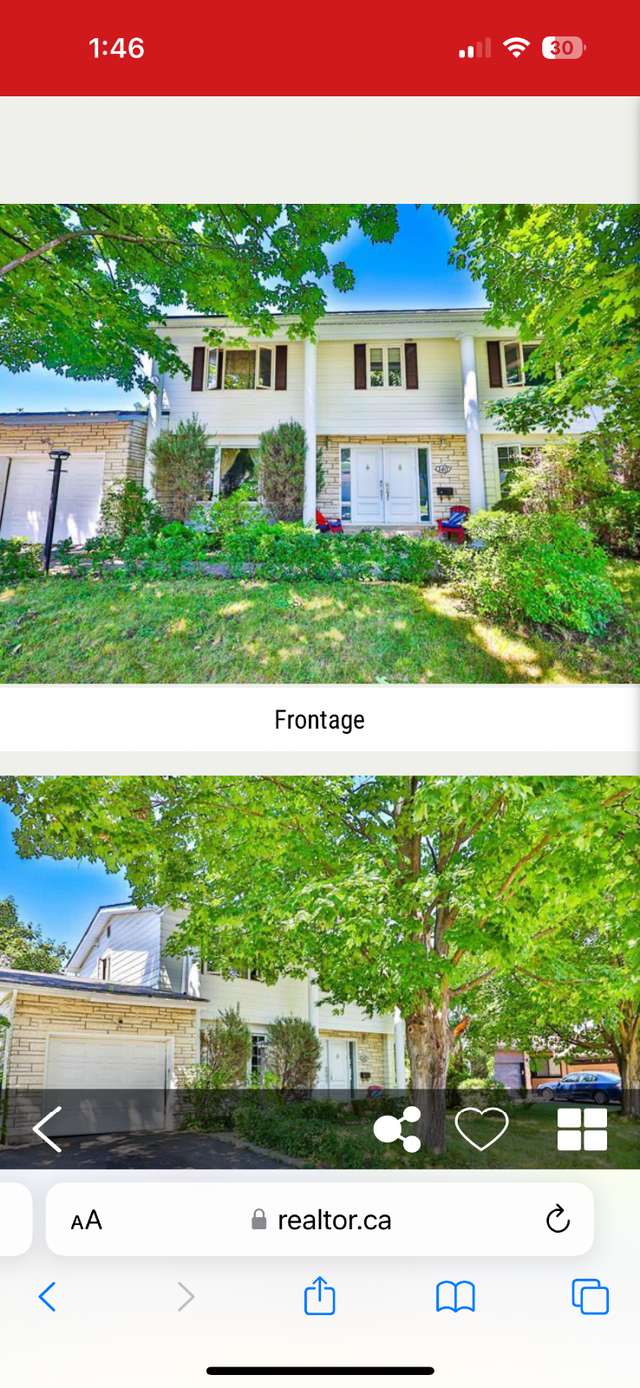
Task: Share this property listing
Action: pyautogui.click(x=397, y=1130)
